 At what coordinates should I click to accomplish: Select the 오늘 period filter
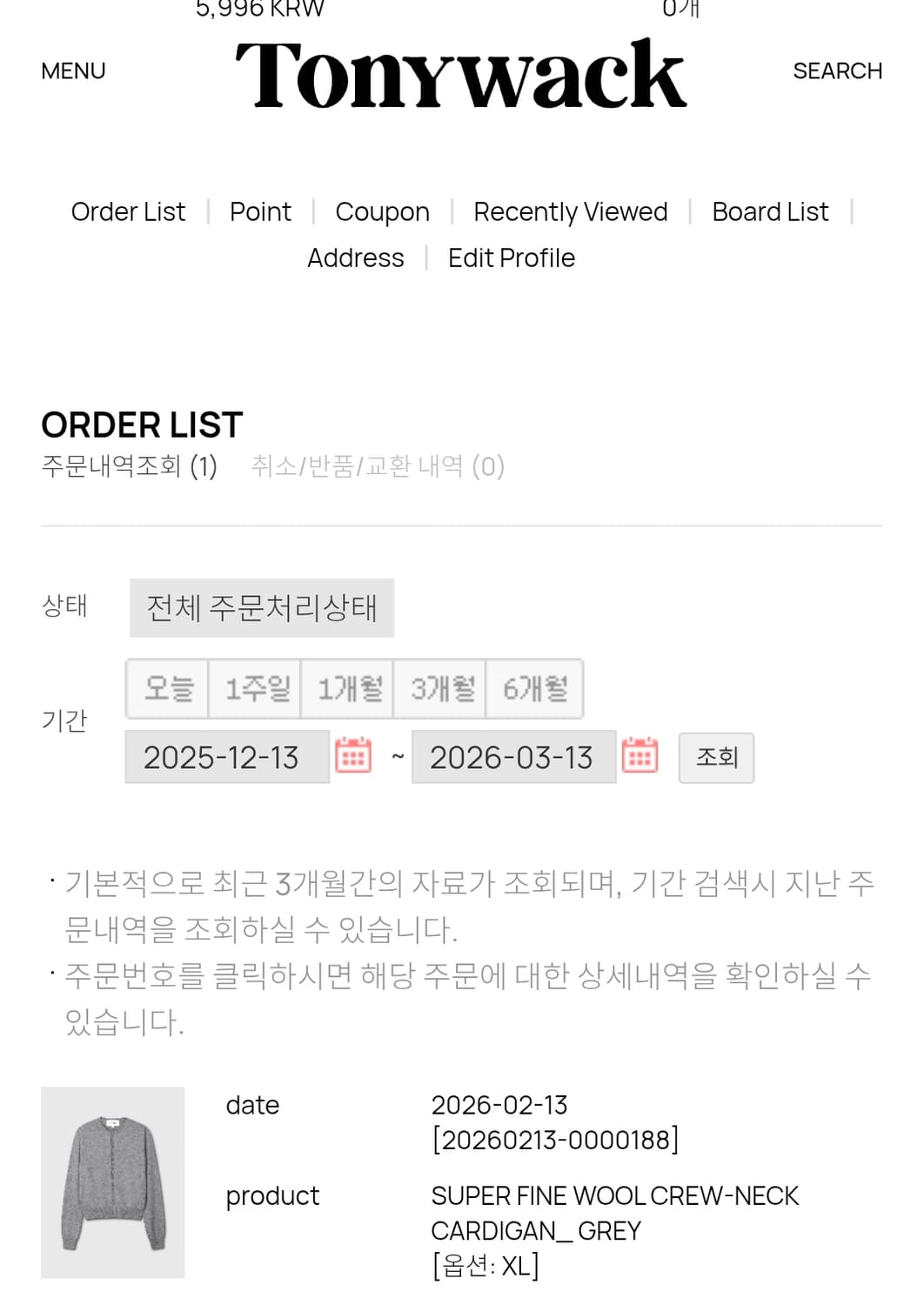click(x=166, y=688)
